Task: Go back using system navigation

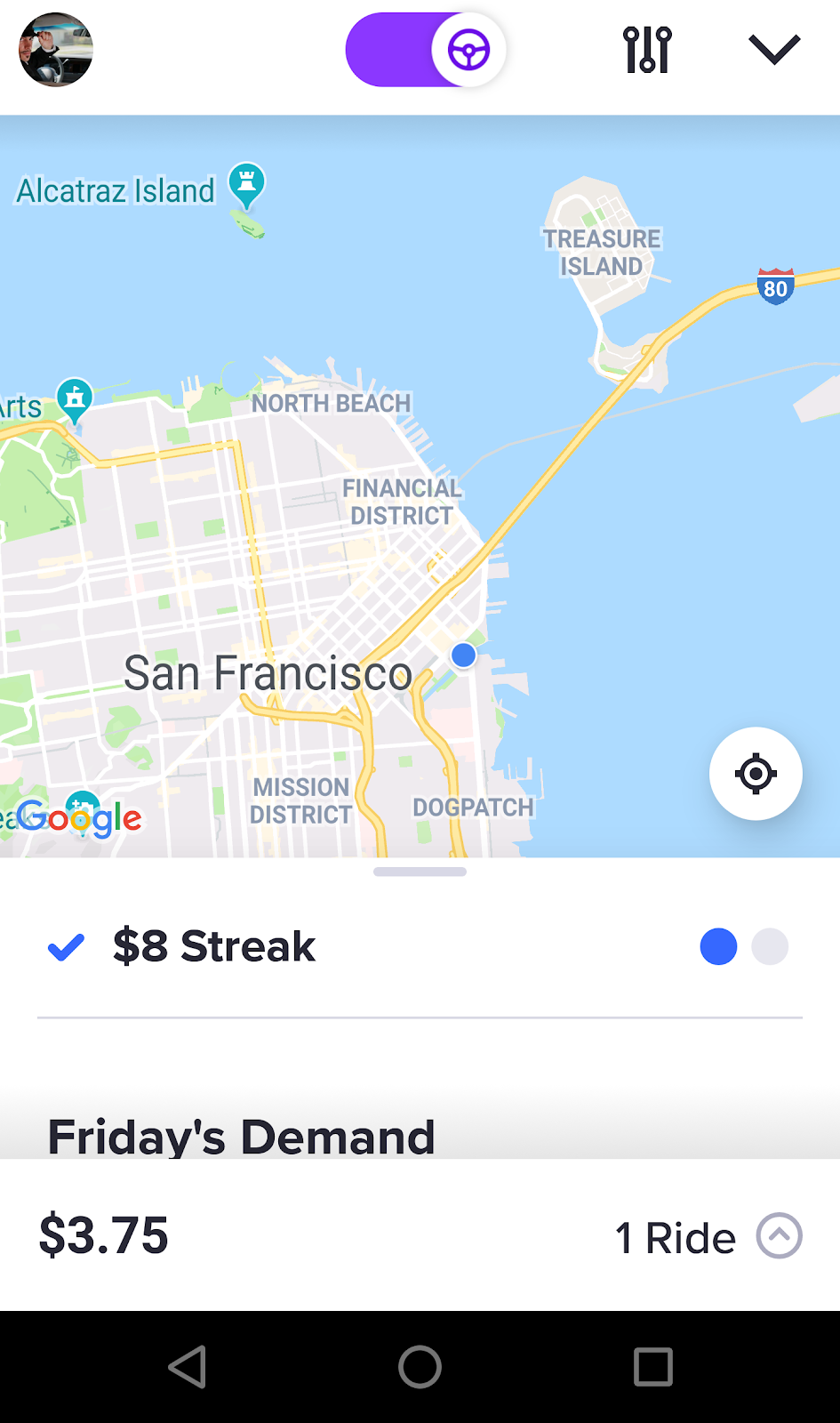Action: tap(188, 1367)
